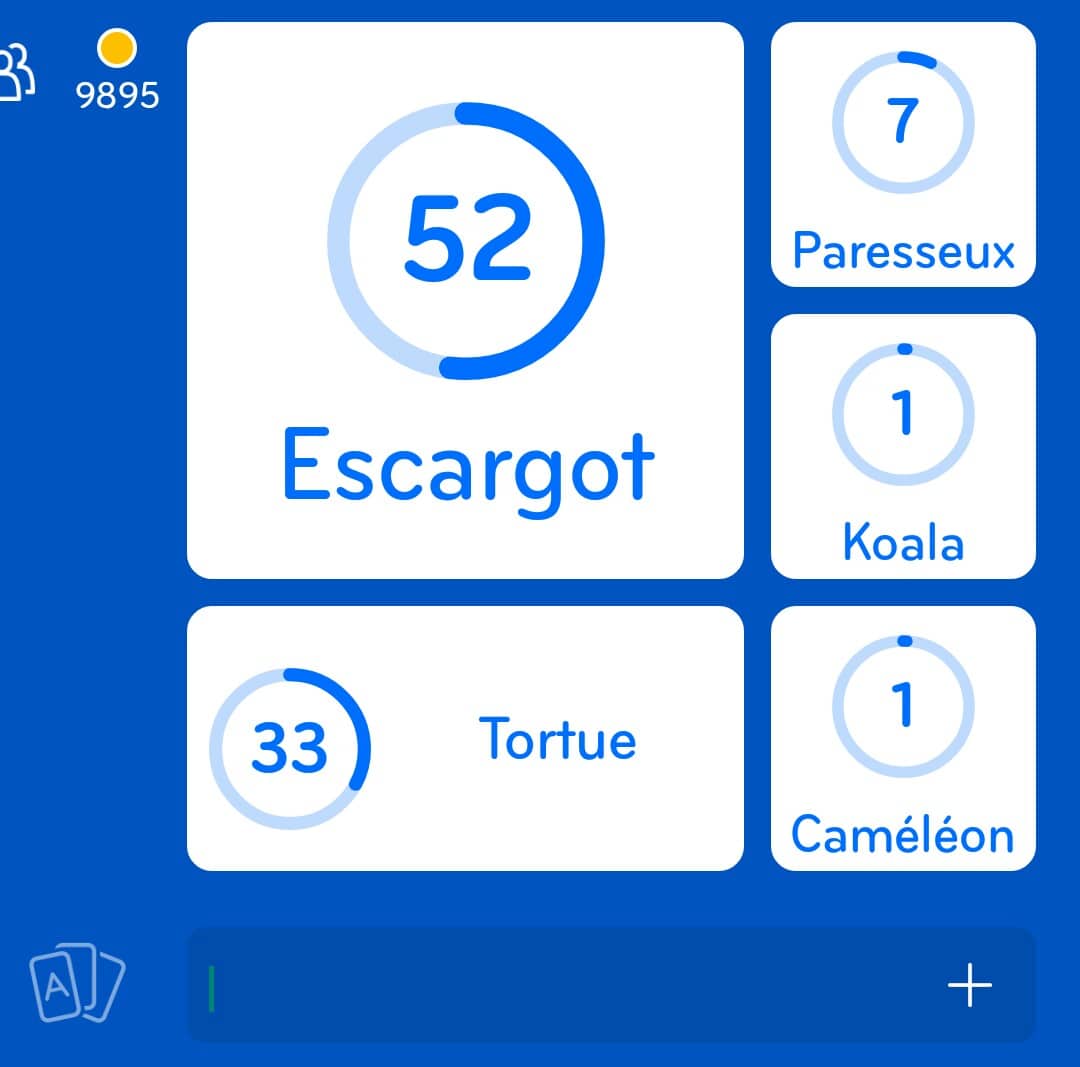
Task: Select the Escargot answer tile
Action: click(x=465, y=300)
